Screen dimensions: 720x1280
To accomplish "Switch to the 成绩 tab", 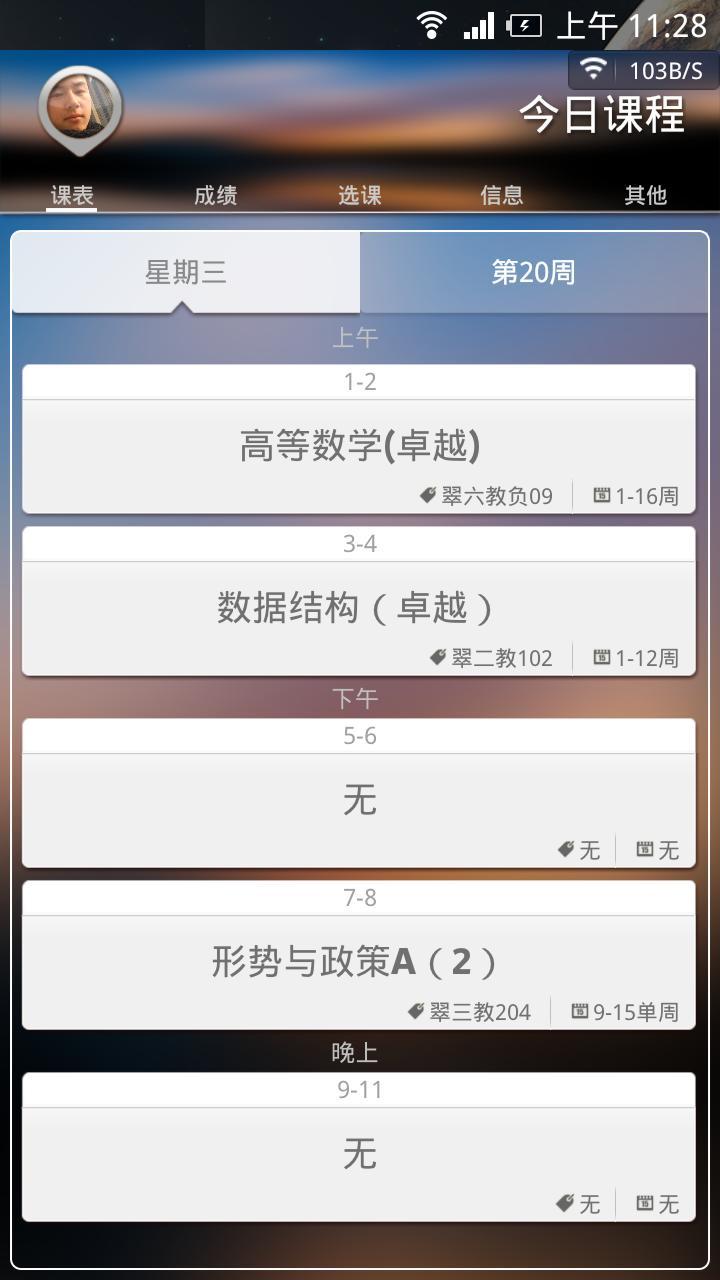I will 215,195.
